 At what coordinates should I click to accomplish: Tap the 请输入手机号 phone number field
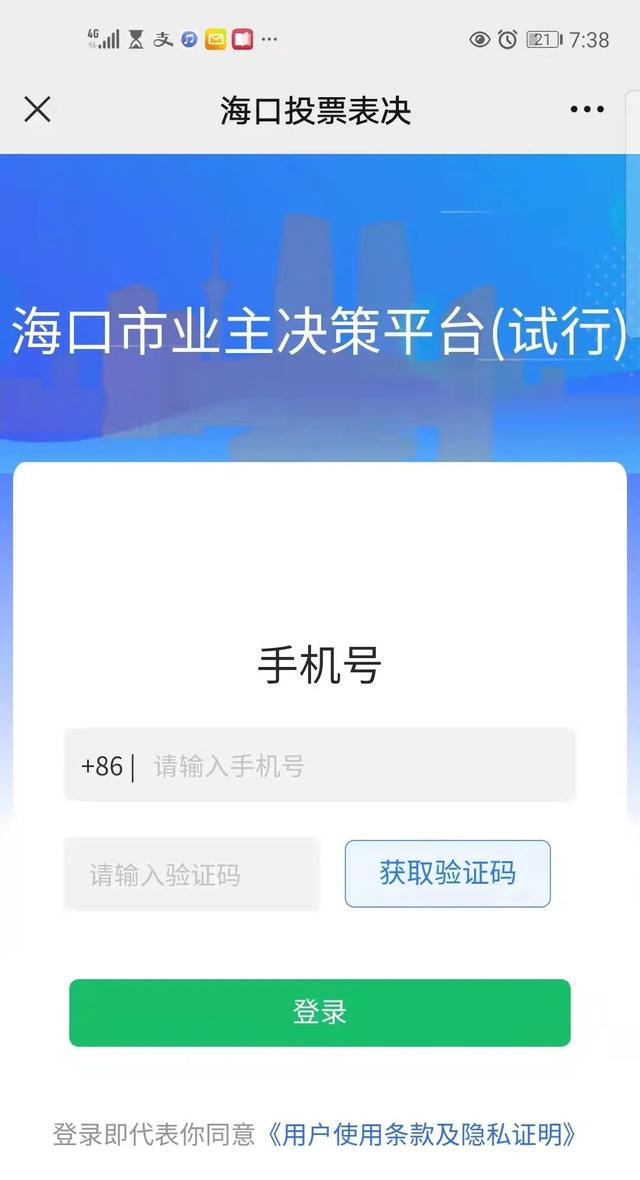[x=319, y=765]
